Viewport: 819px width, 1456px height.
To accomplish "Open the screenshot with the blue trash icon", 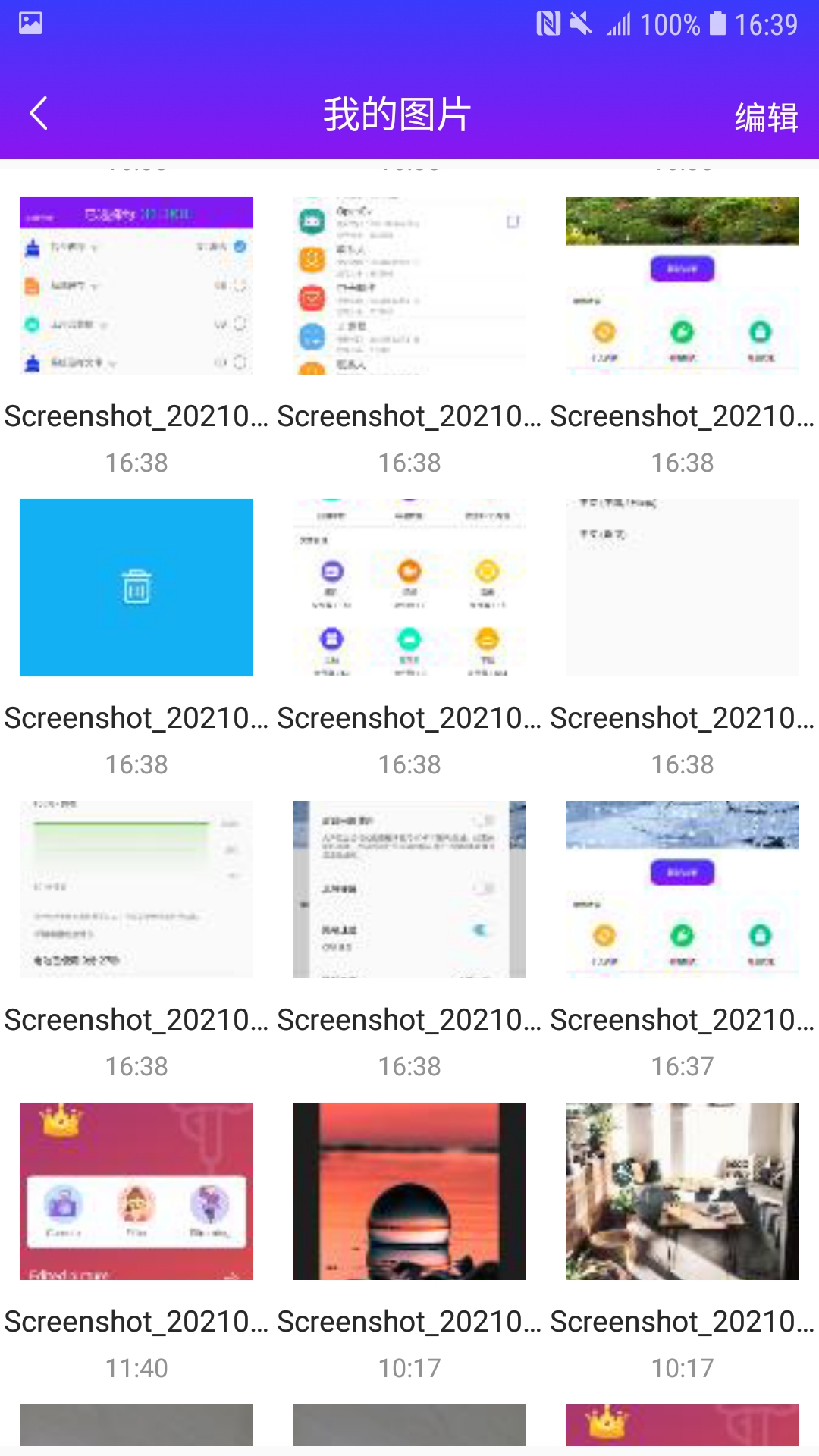I will (136, 588).
